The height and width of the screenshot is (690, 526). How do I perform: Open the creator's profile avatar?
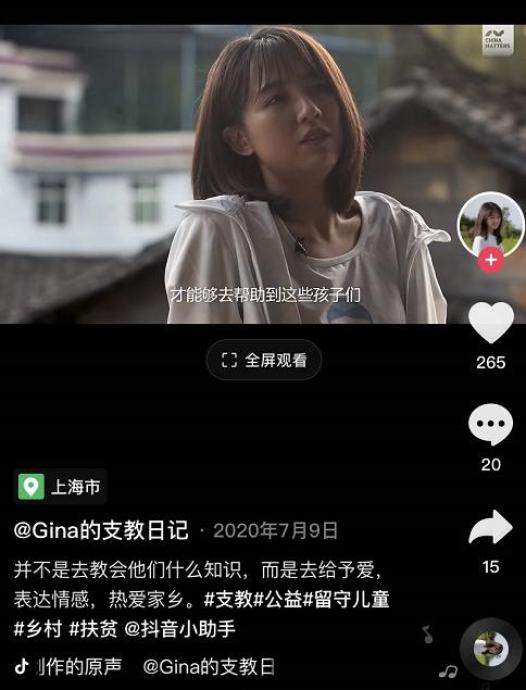click(491, 224)
